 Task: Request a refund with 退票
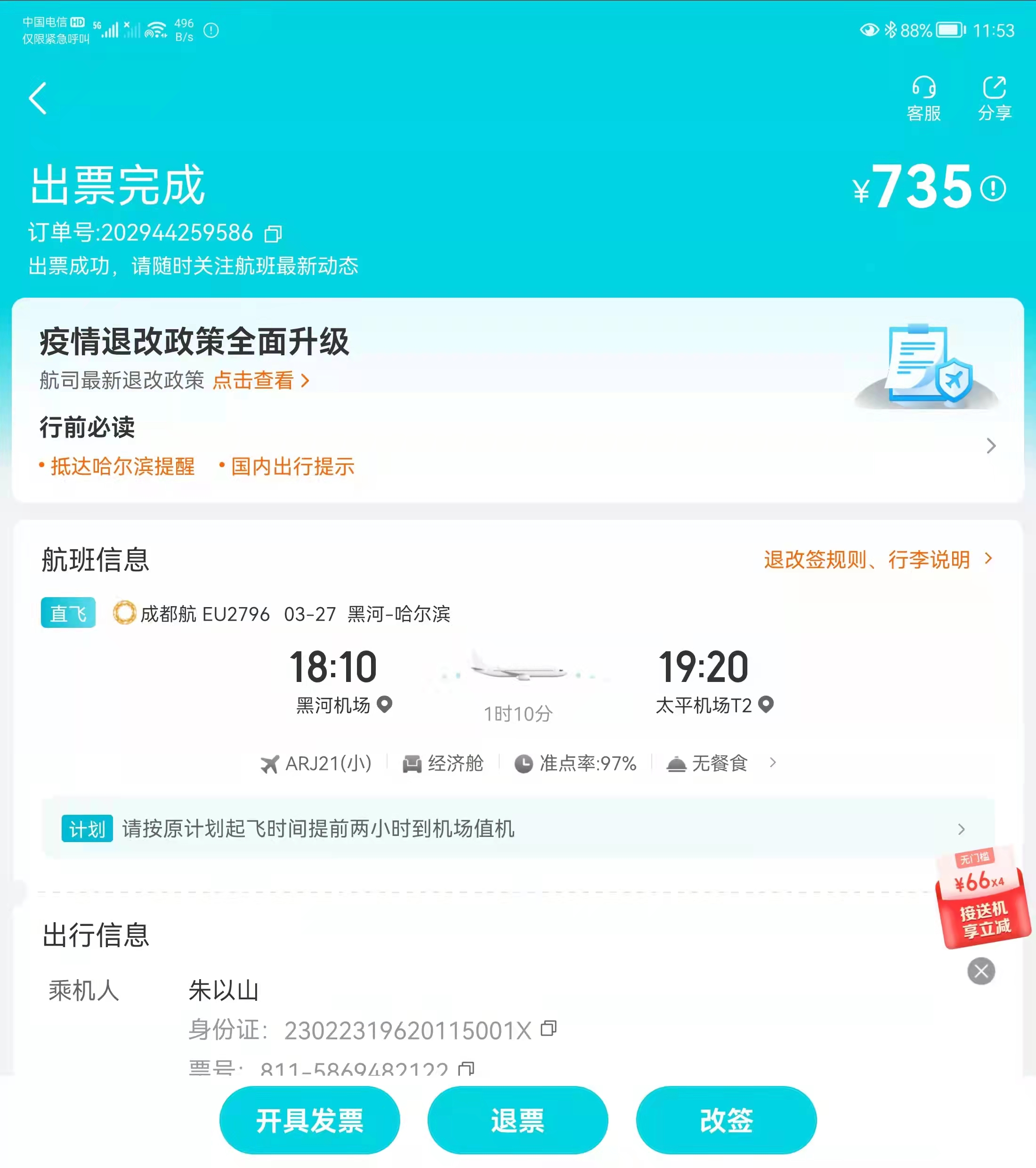coord(517,1120)
